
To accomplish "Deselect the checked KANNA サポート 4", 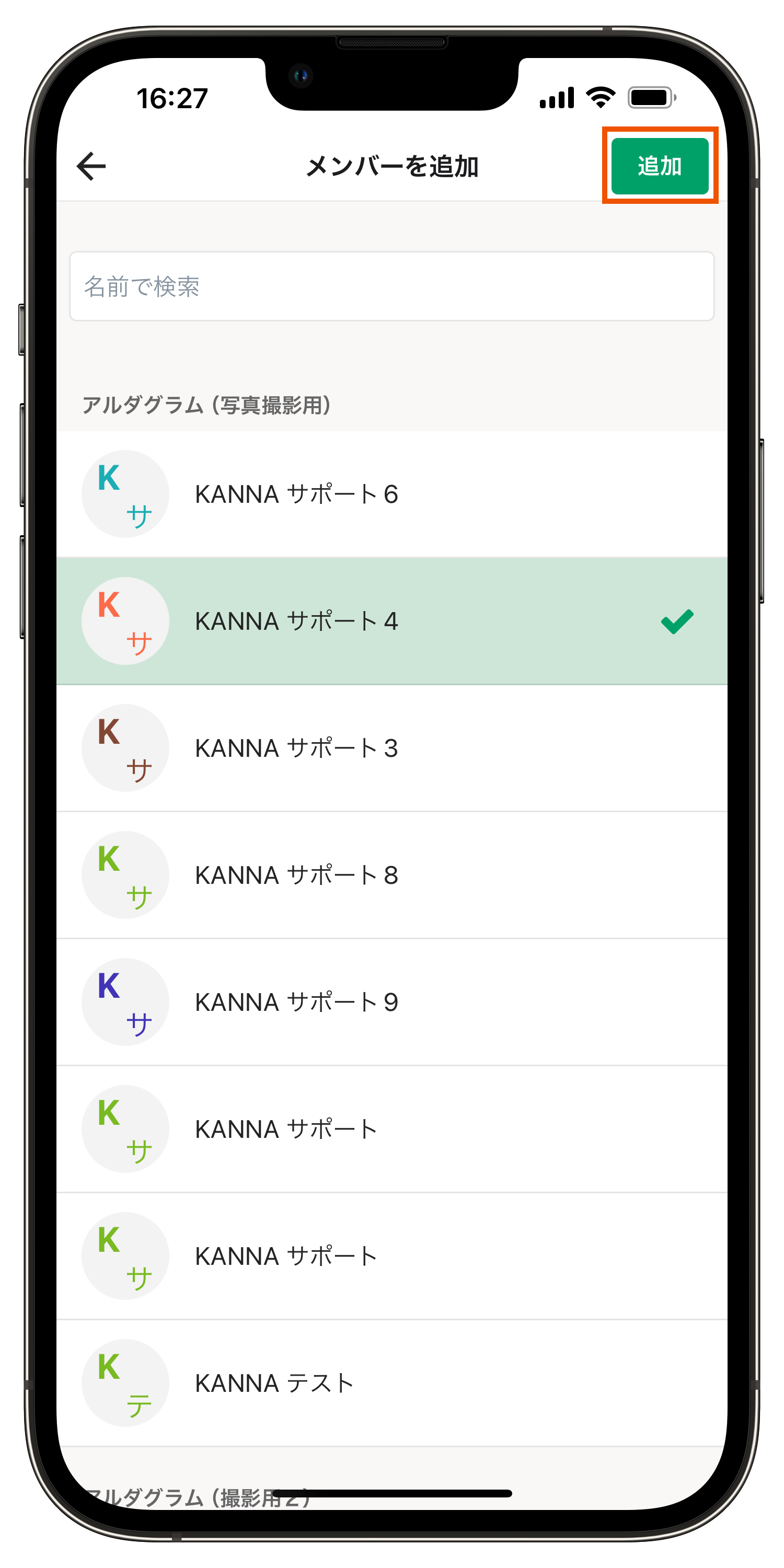I will coord(391,621).
